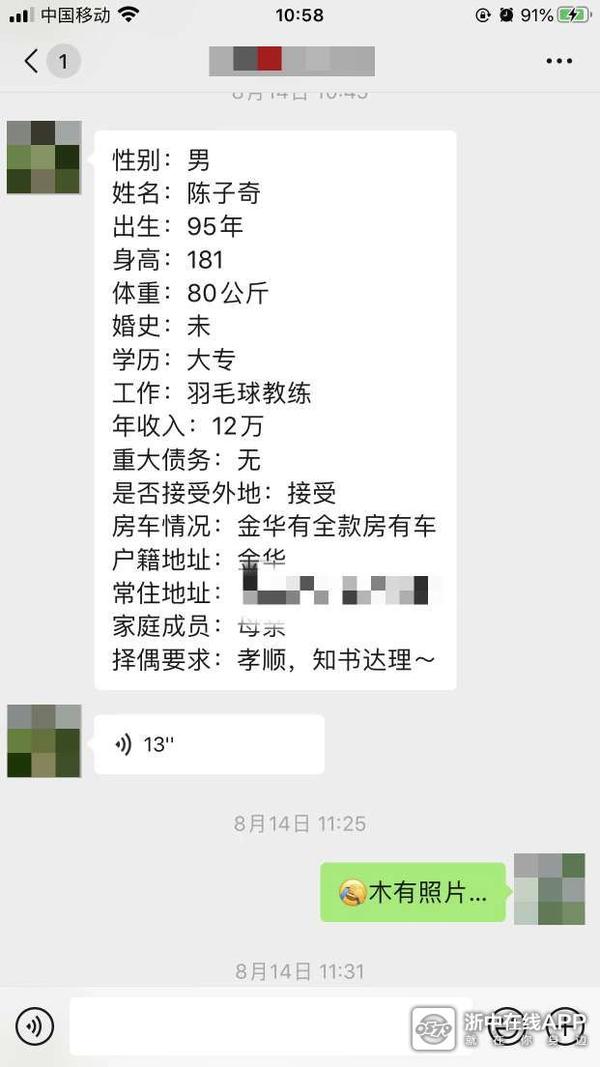The height and width of the screenshot is (1067, 600).
Task: Go back to the chat list
Action: [32, 61]
